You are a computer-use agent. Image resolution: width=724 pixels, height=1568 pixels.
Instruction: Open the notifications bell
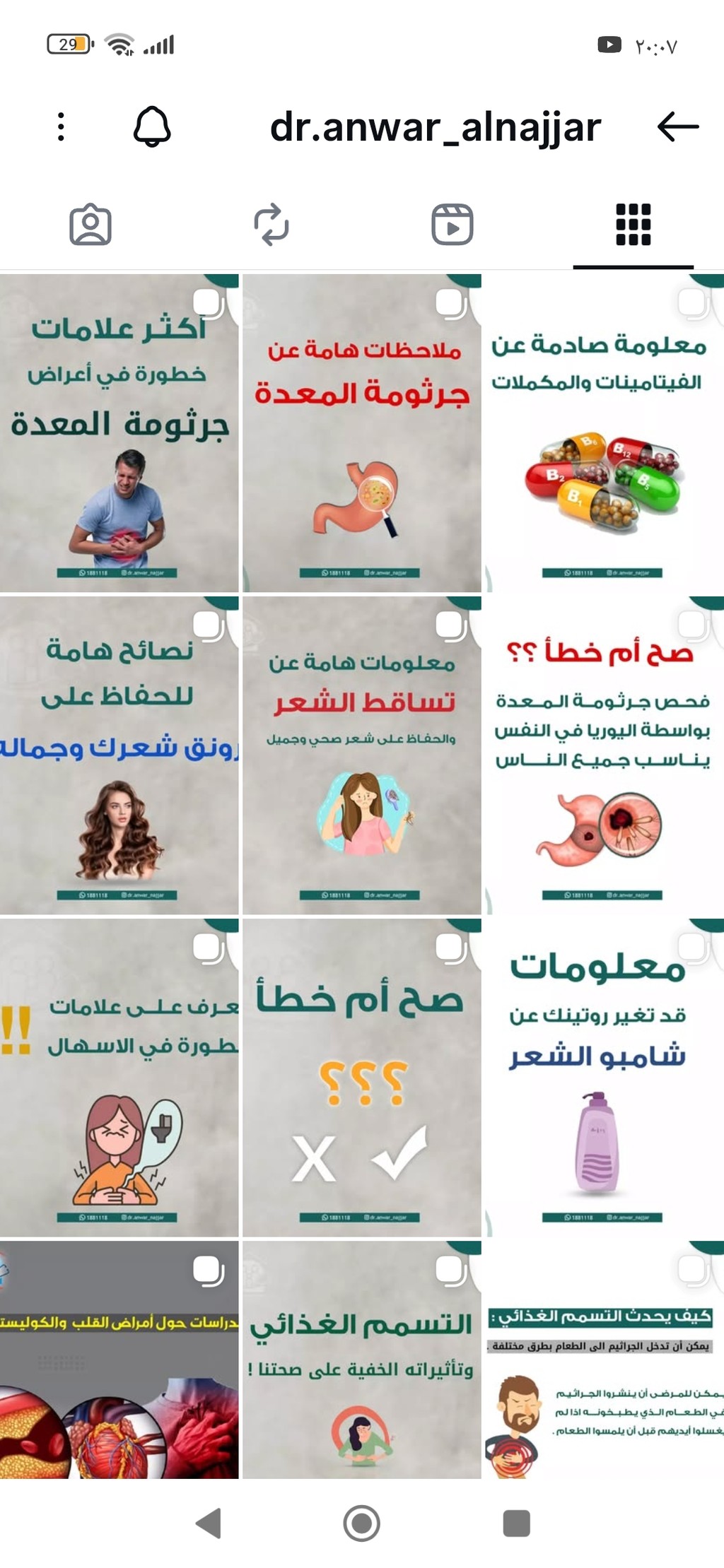(x=152, y=127)
